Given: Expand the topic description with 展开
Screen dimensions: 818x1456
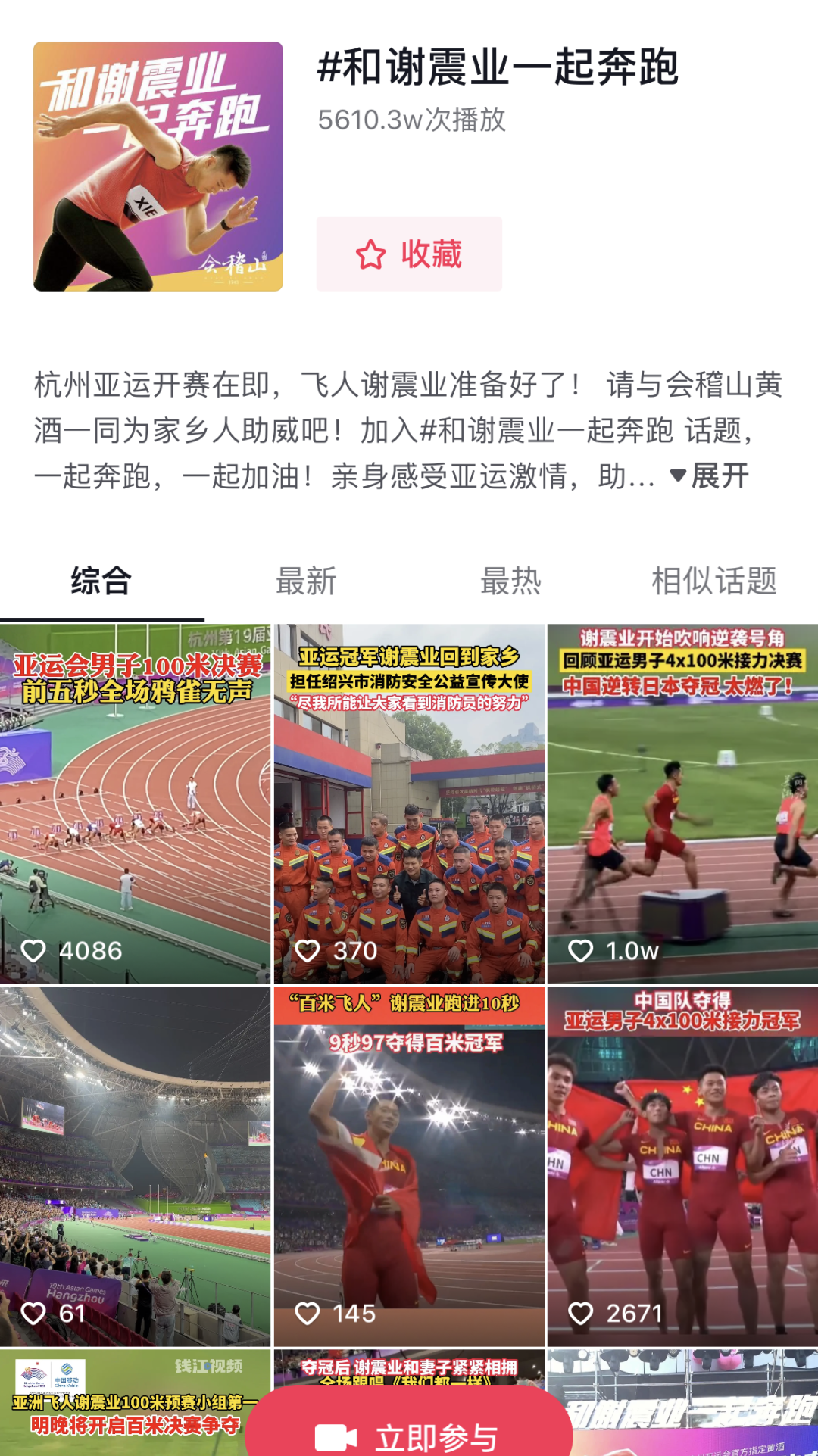Looking at the screenshot, I should [x=710, y=476].
